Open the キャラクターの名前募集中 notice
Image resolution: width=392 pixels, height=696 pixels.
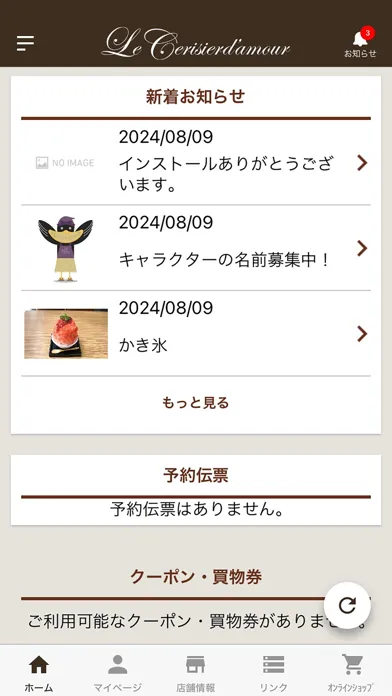click(196, 248)
